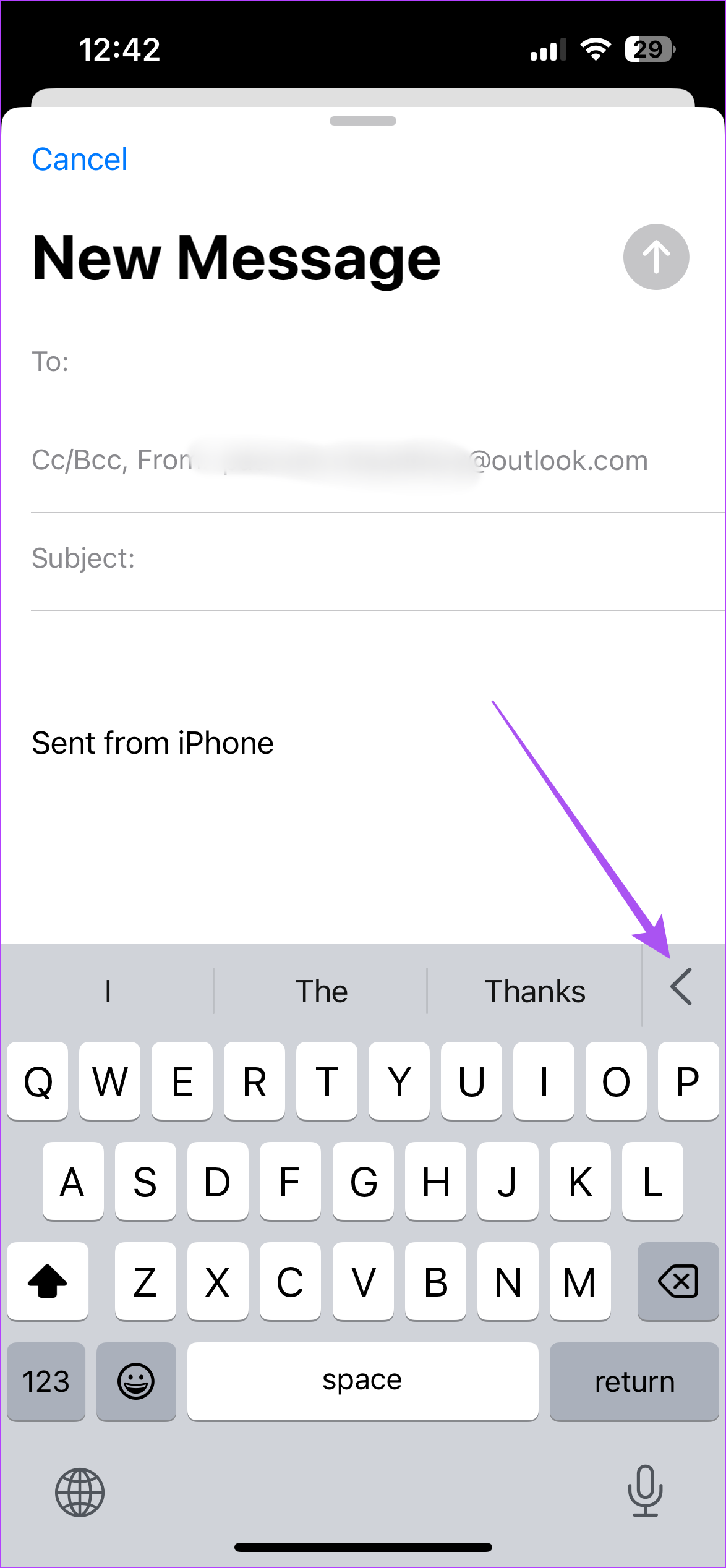Tap the Shift key to enable caps
Image resolution: width=726 pixels, height=1568 pixels.
pos(48,1282)
